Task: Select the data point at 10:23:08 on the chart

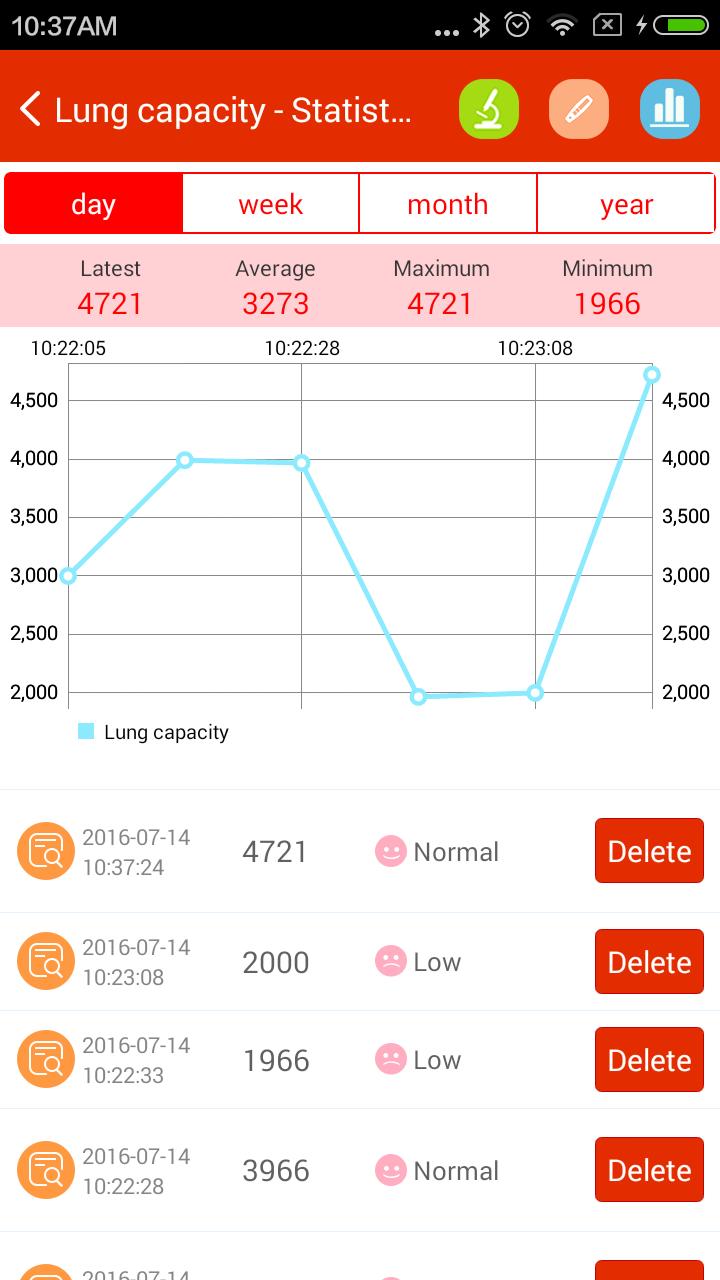Action: (x=537, y=692)
